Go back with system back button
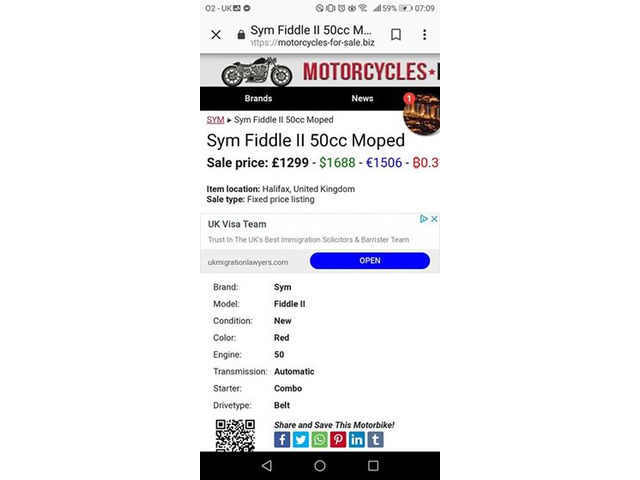This screenshot has height=480, width=640. point(266,466)
